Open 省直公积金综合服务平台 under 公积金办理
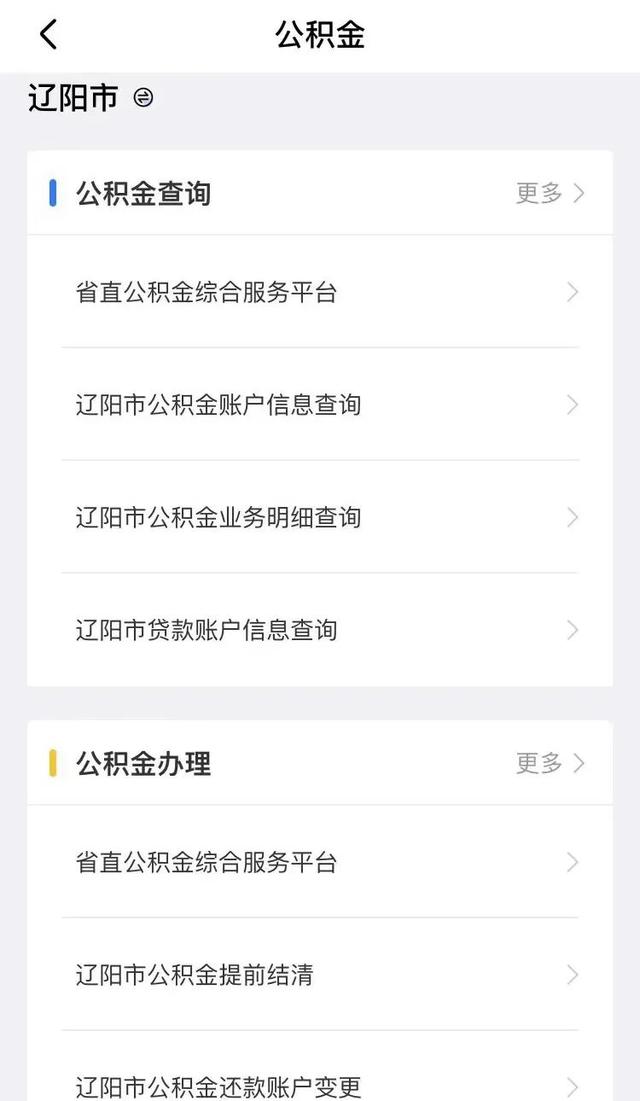The width and height of the screenshot is (640, 1101). [320, 862]
